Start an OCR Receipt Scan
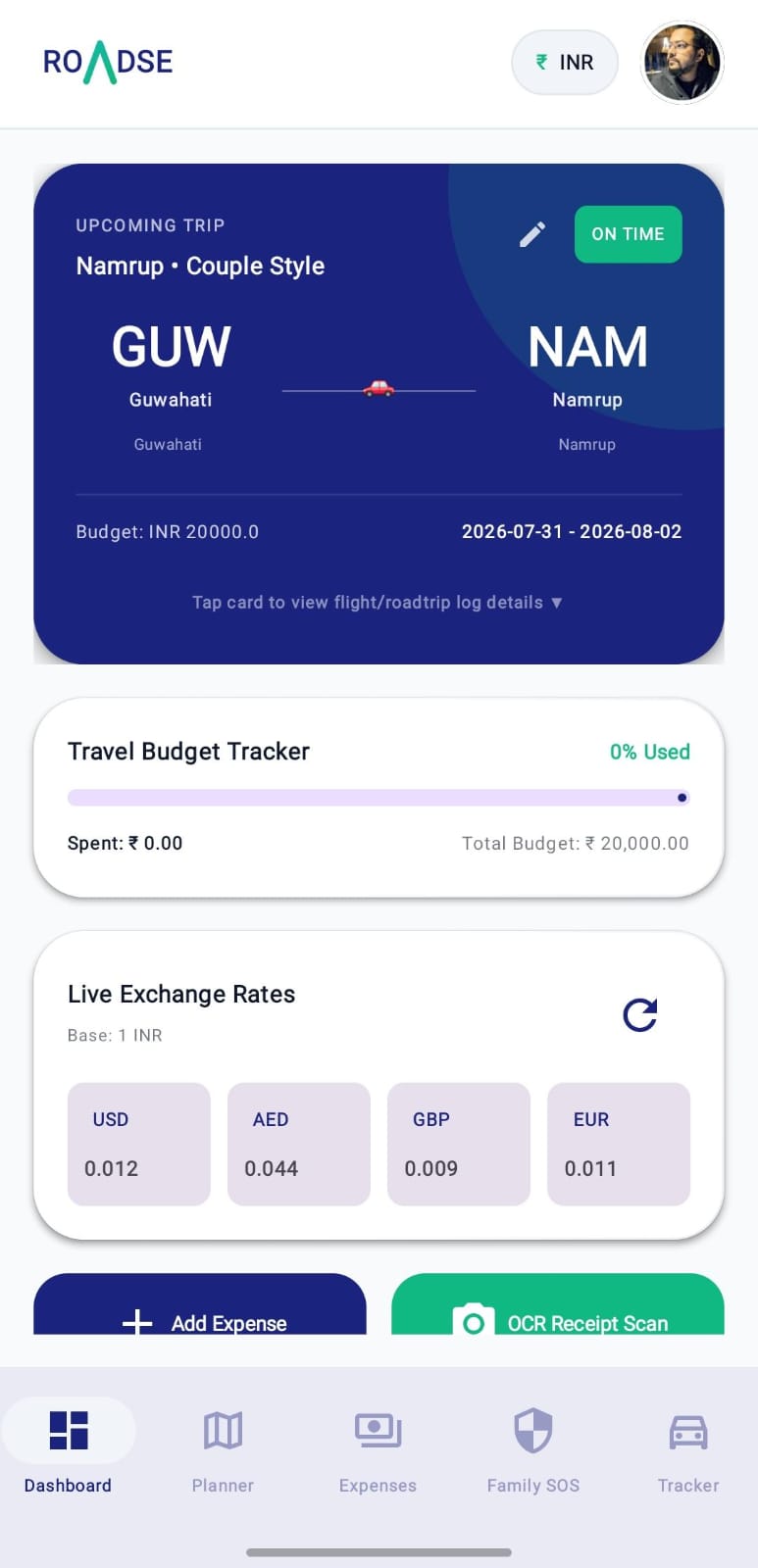Image resolution: width=758 pixels, height=1568 pixels. pyautogui.click(x=558, y=1304)
